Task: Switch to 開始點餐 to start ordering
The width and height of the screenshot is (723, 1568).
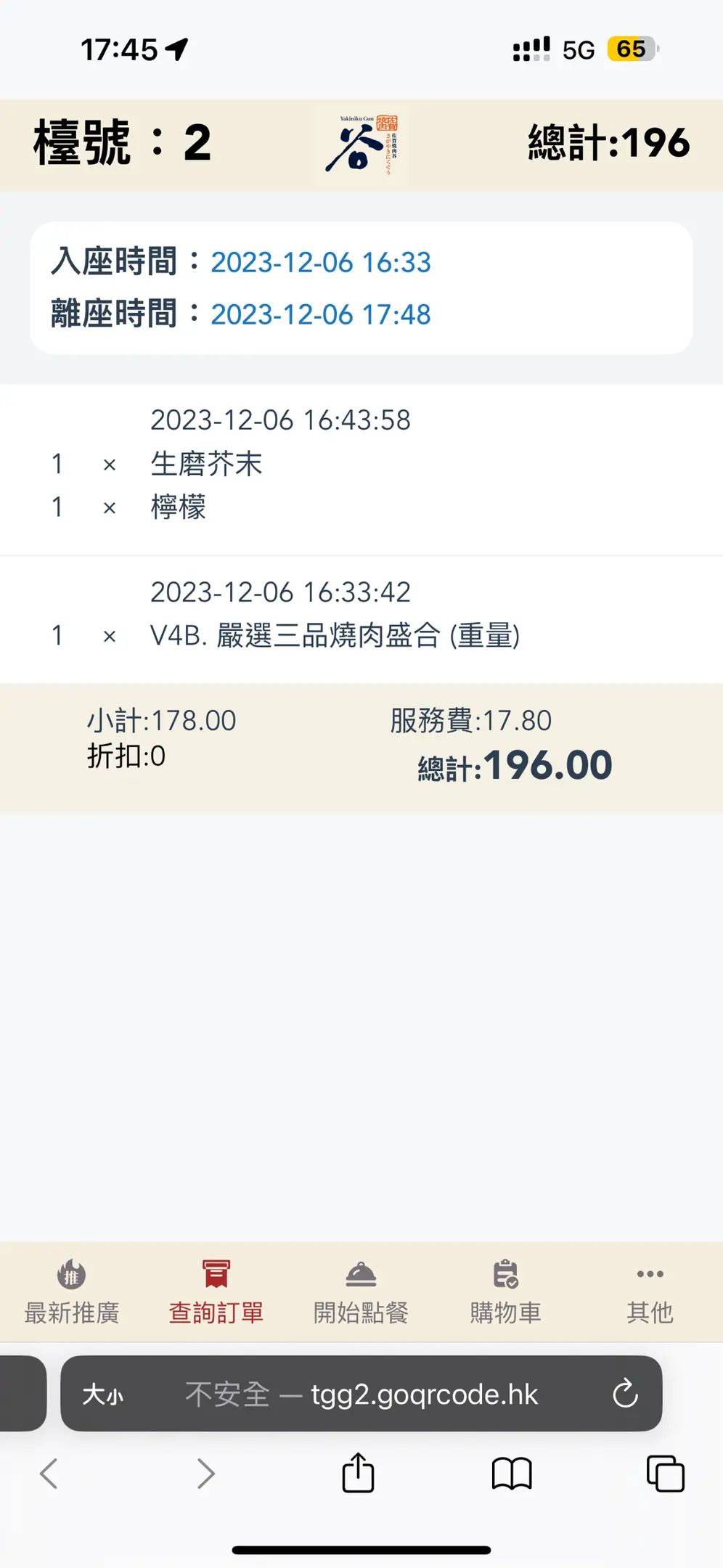Action: coord(361,1292)
